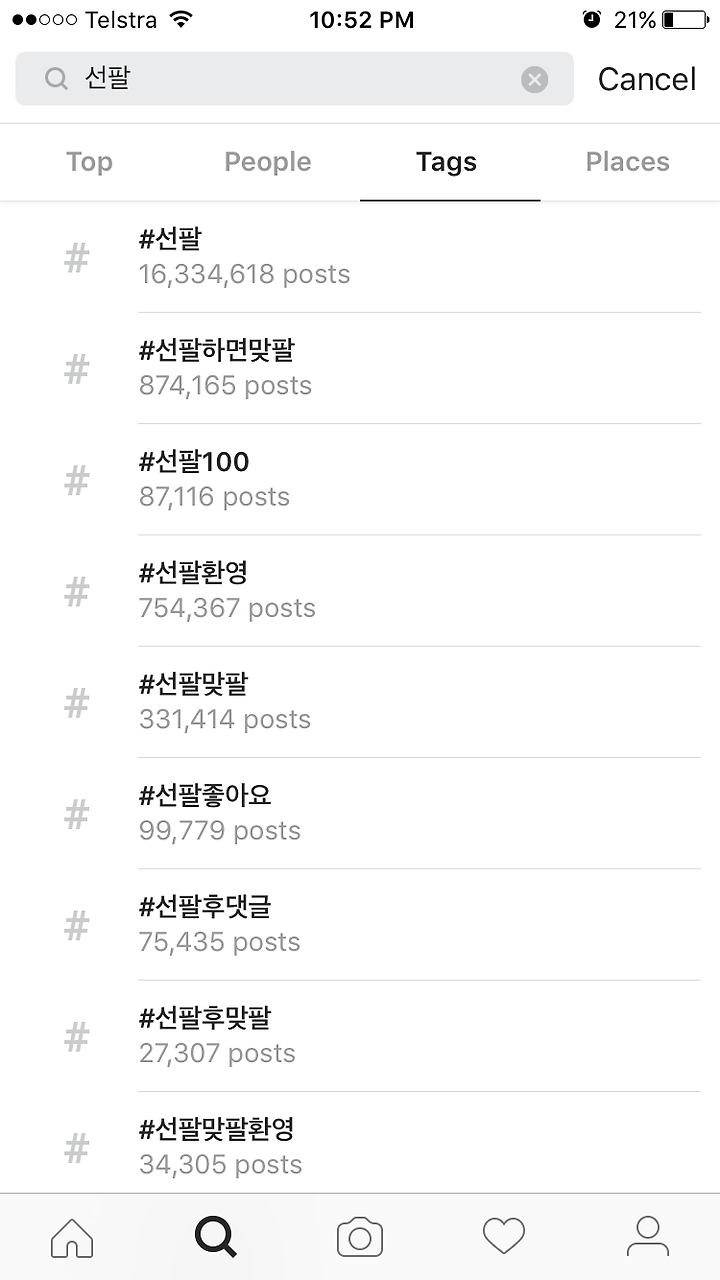
Task: Go to the home feed tab
Action: coord(72,1237)
